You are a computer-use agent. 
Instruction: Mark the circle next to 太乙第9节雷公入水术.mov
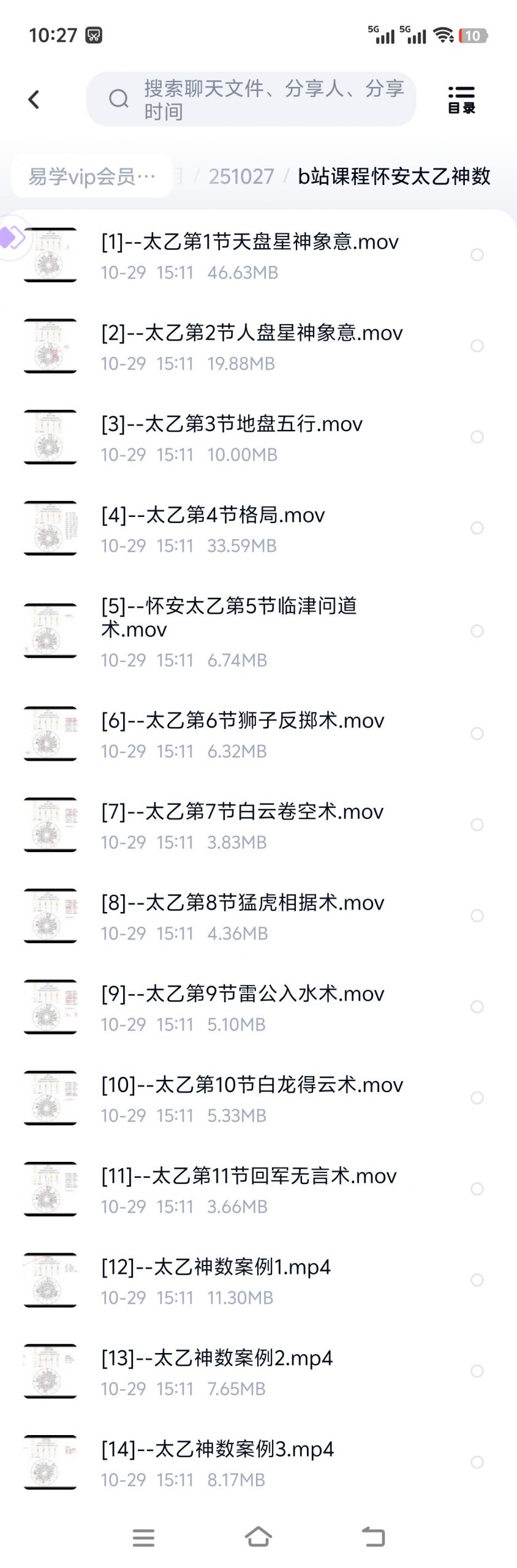[477, 1007]
